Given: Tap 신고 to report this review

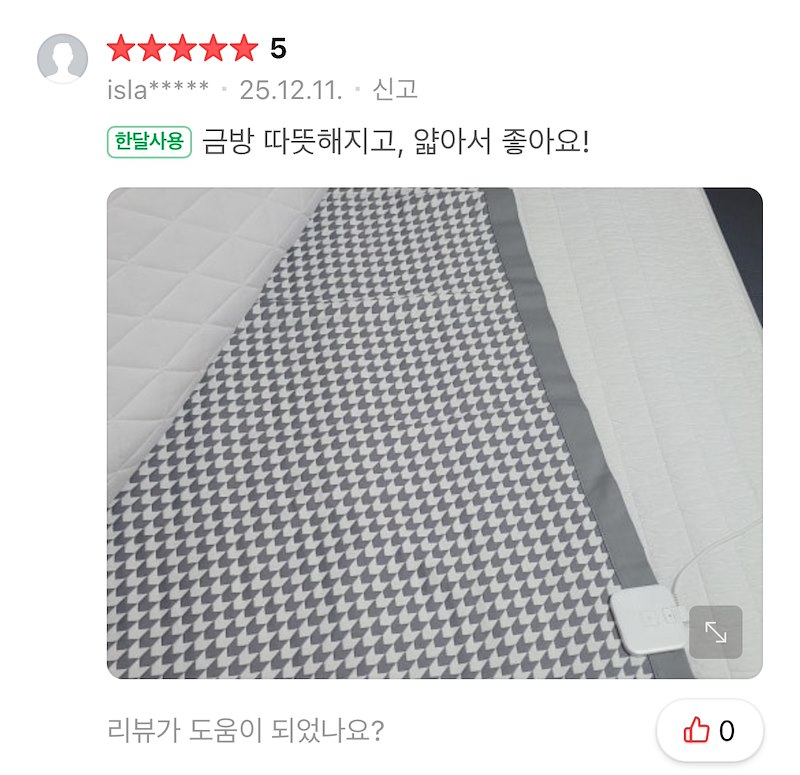Looking at the screenshot, I should pyautogui.click(x=395, y=90).
